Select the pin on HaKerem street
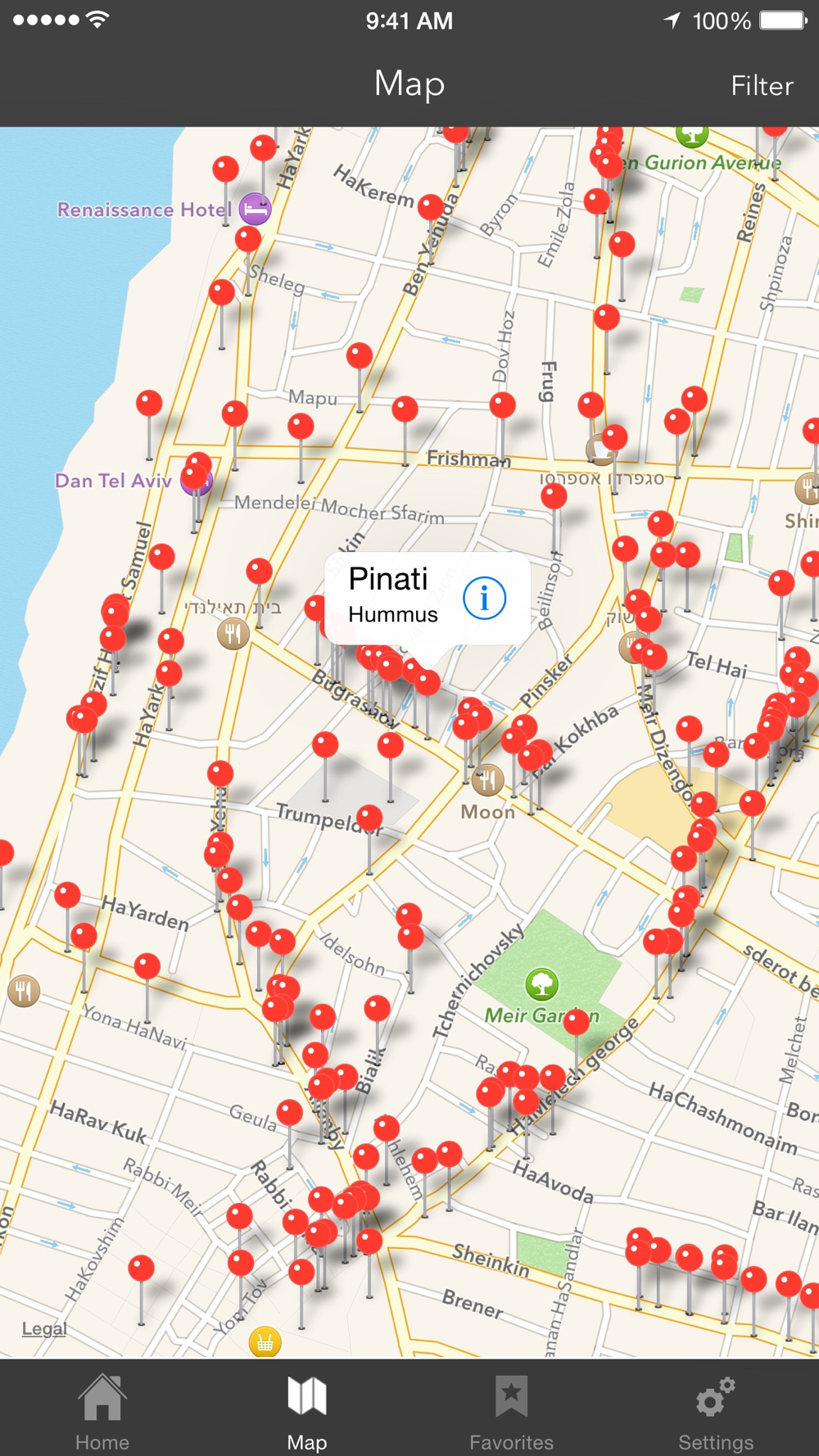Screen dimensions: 819x1456 click(x=431, y=207)
